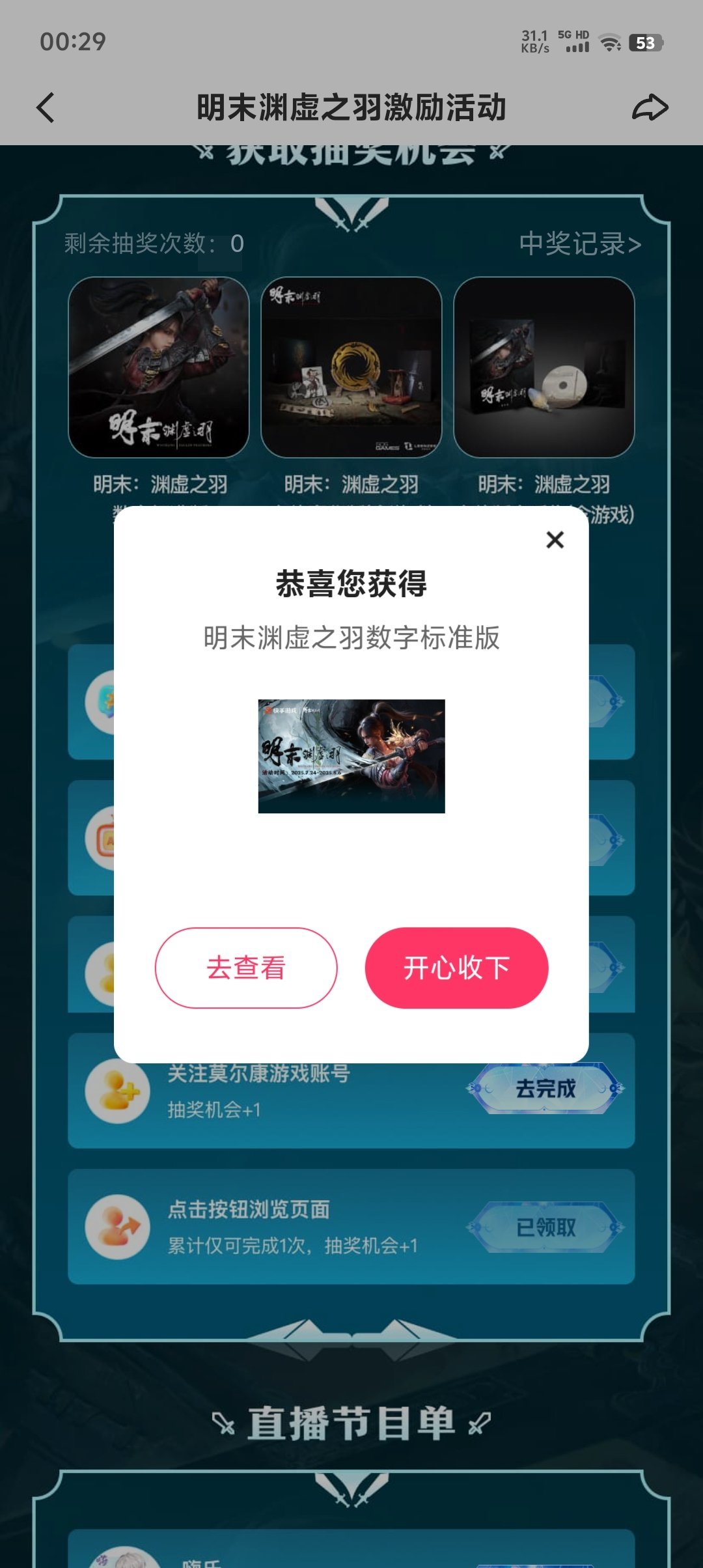Tap 去查看 to view the prize

246,968
